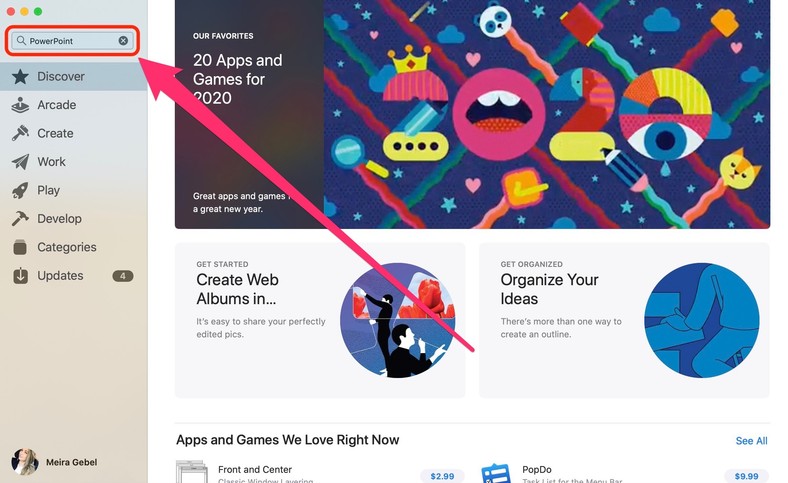Click the PowerPoint search field
This screenshot has width=788, height=483.
tap(68, 41)
